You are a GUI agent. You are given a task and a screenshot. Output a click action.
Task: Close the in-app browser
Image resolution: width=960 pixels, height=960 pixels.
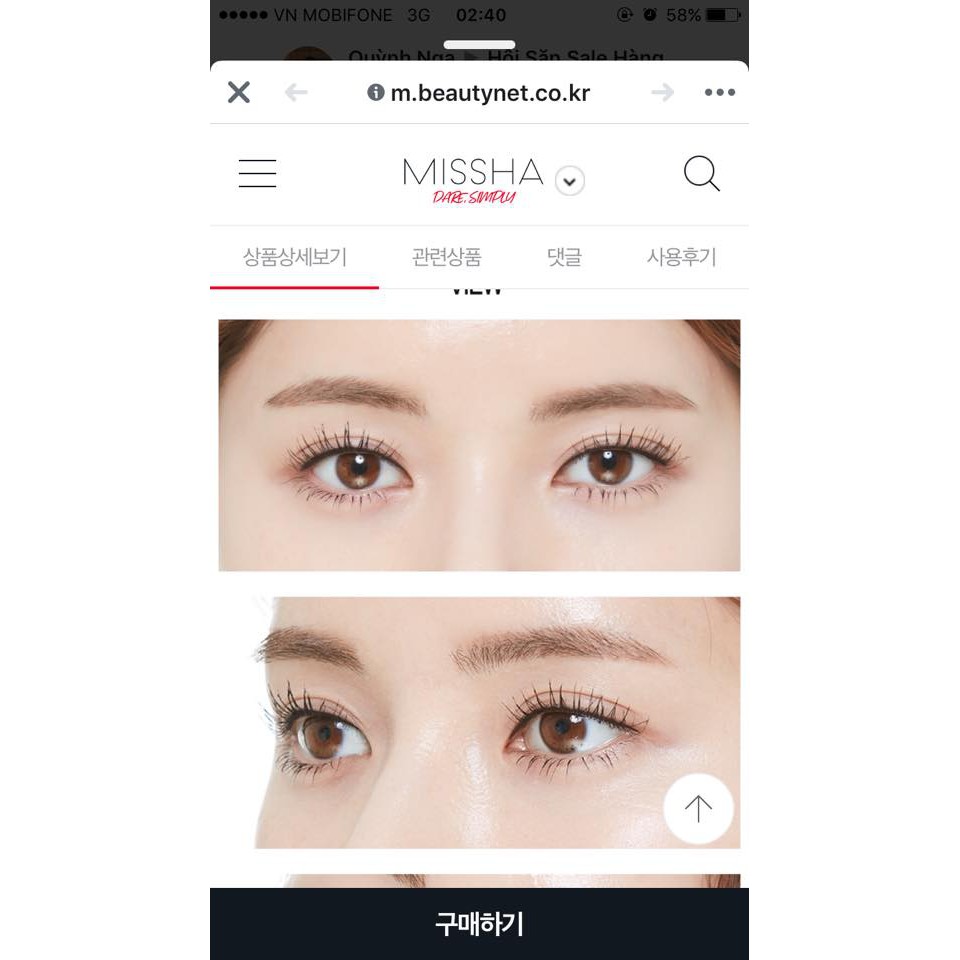(x=239, y=93)
